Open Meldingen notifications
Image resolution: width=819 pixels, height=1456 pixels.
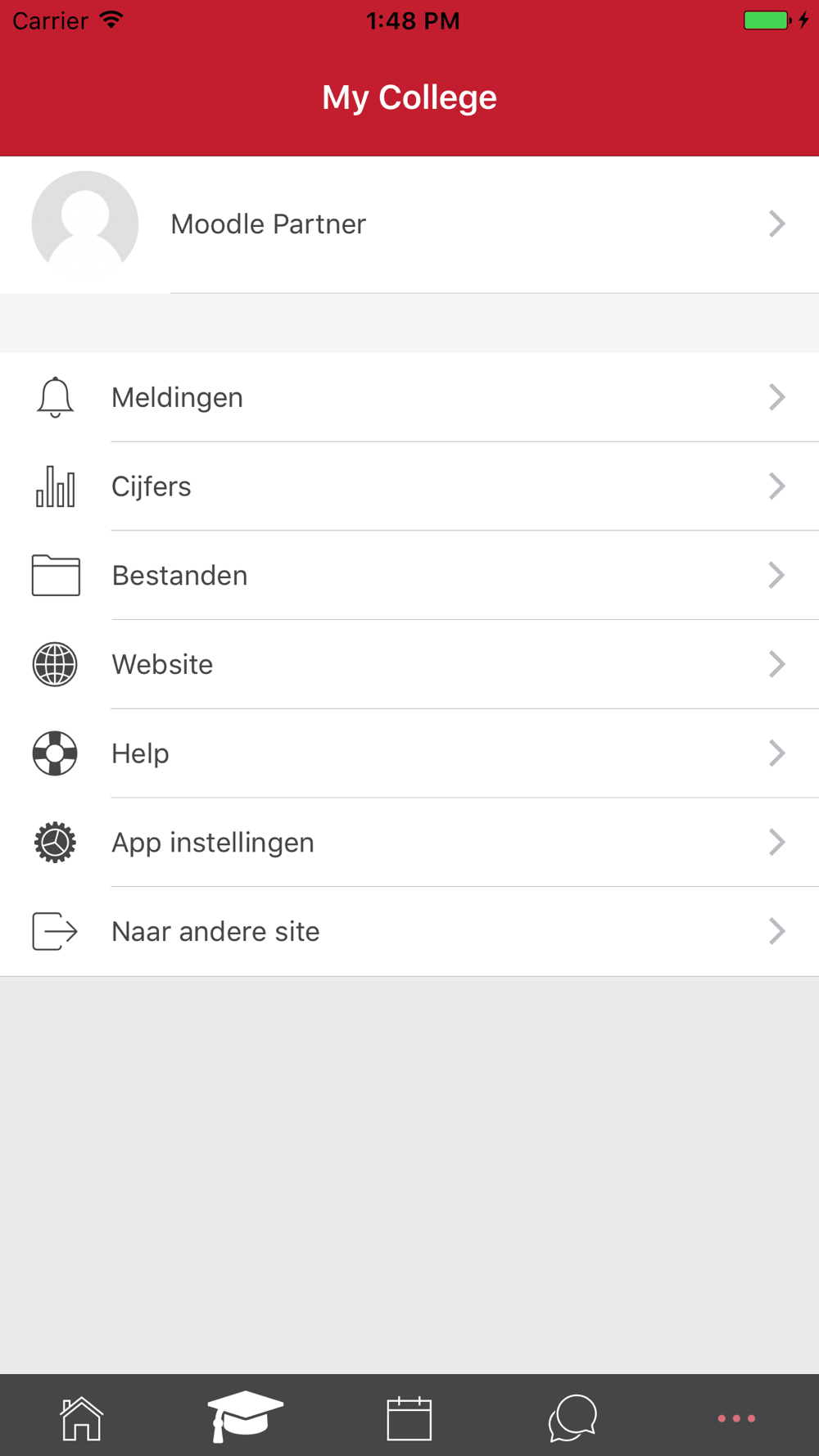pyautogui.click(x=409, y=398)
